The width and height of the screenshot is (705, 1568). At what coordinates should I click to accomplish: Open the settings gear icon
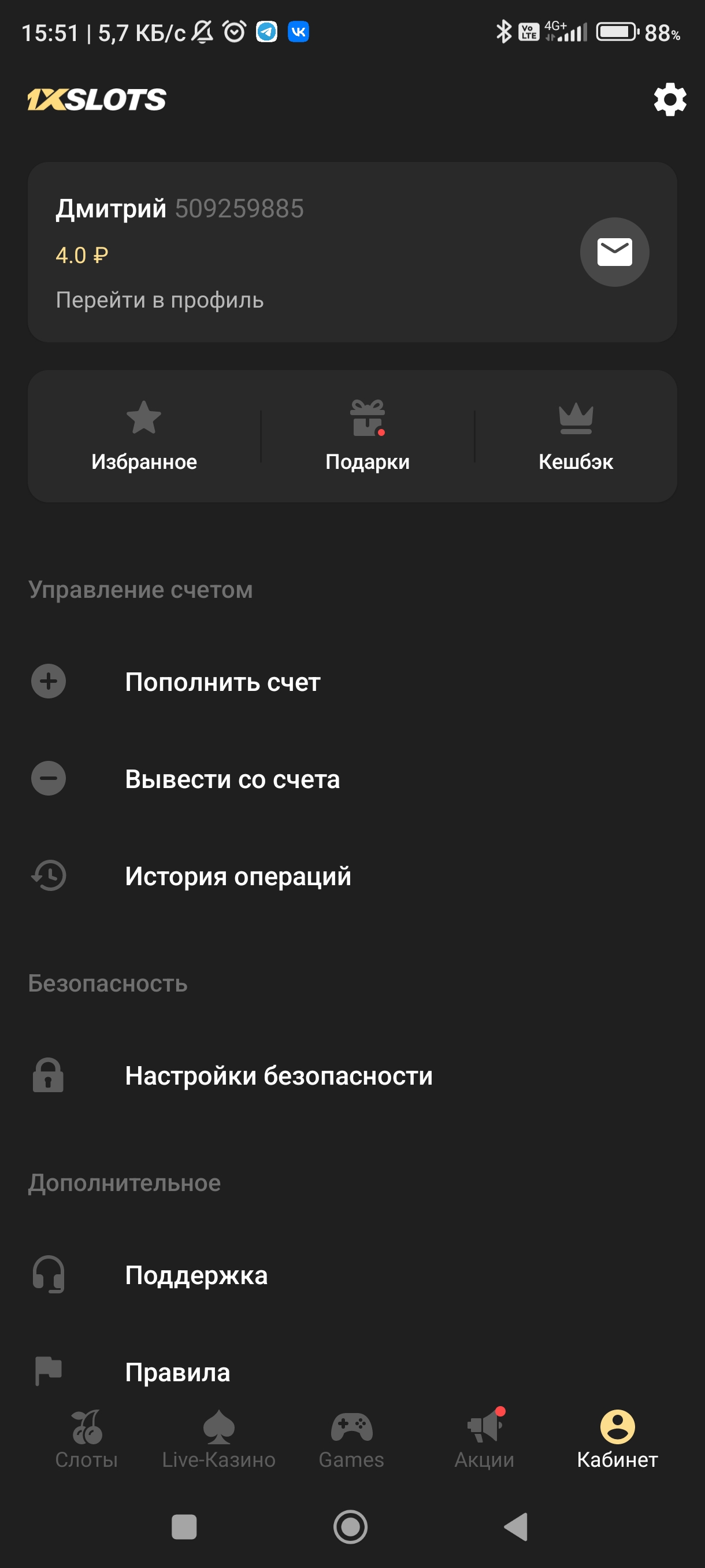669,99
